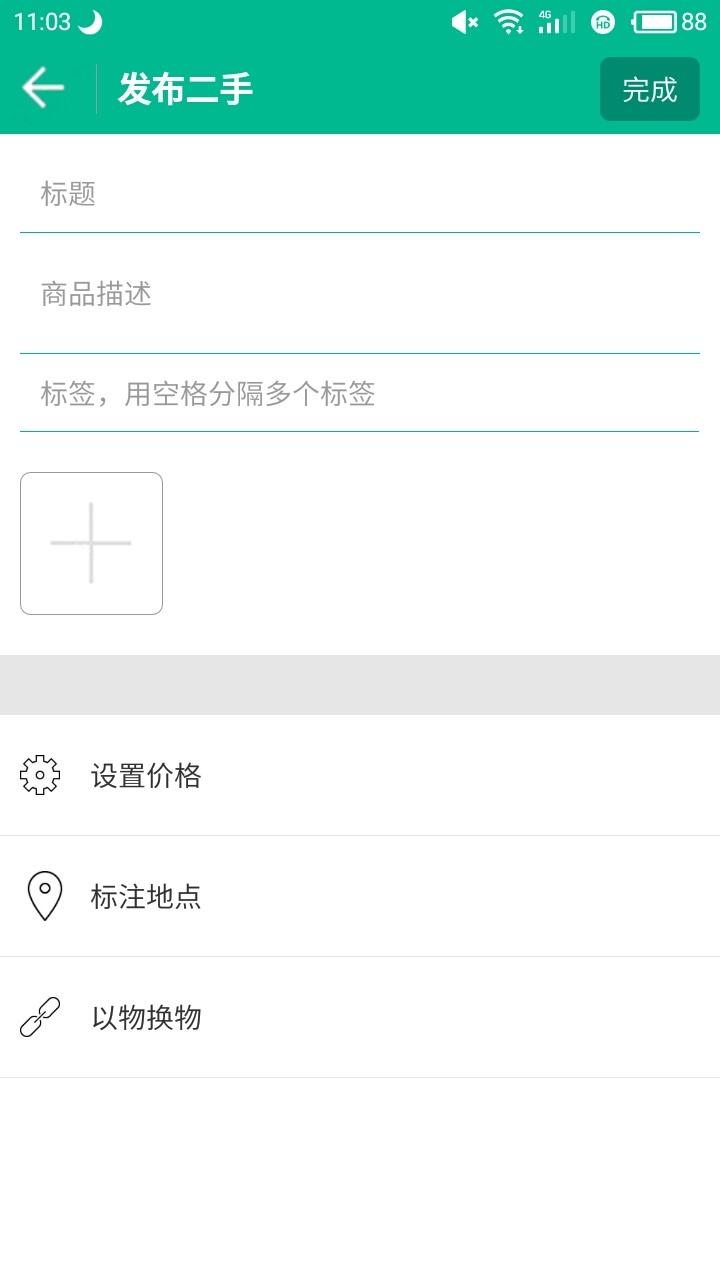Focus the 标题 title field
The height and width of the screenshot is (1280, 720).
[x=359, y=194]
